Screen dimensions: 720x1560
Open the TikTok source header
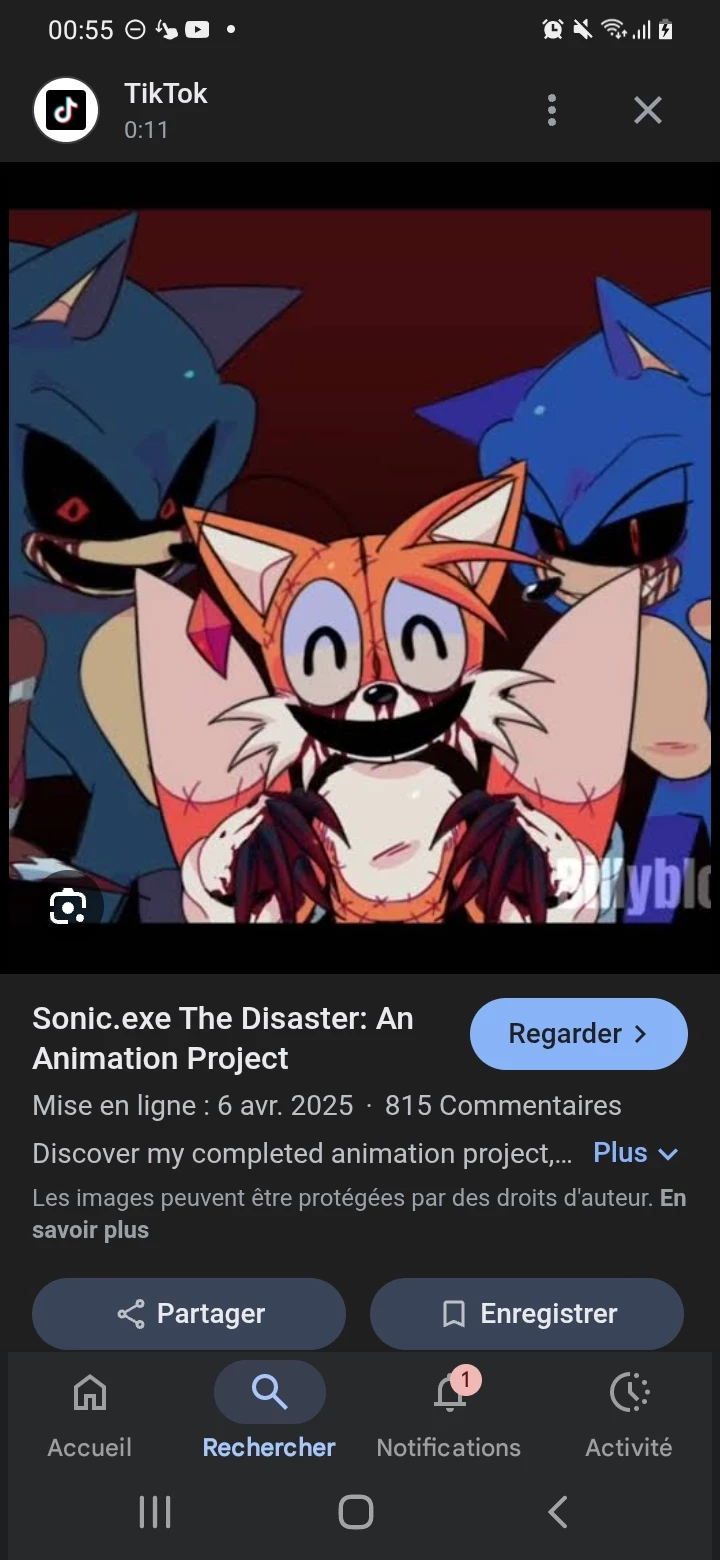[x=165, y=110]
